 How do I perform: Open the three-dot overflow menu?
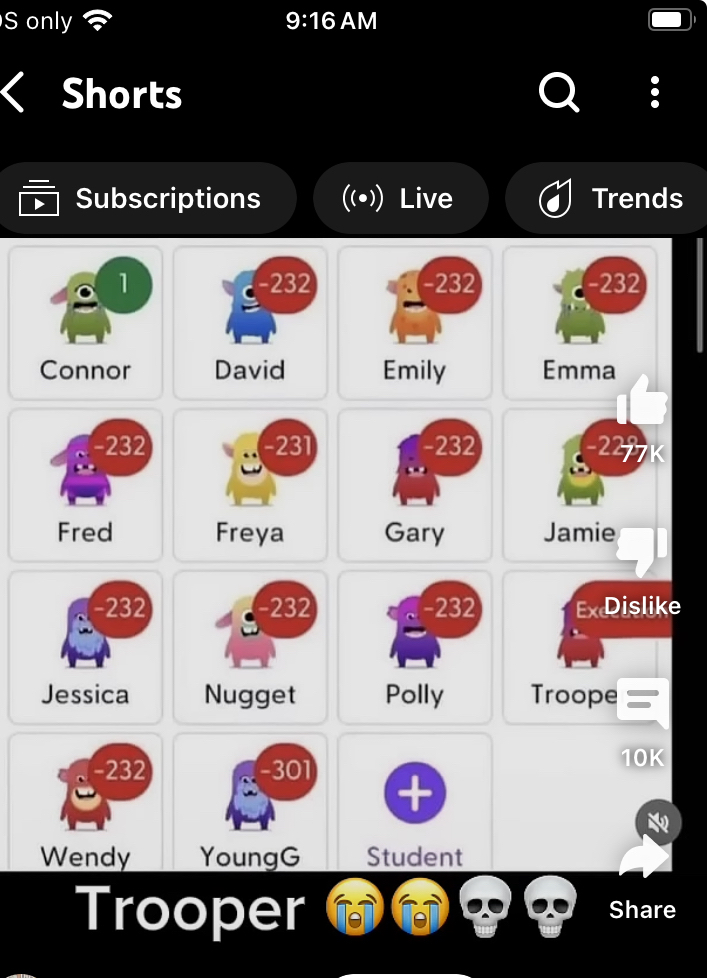[x=654, y=93]
